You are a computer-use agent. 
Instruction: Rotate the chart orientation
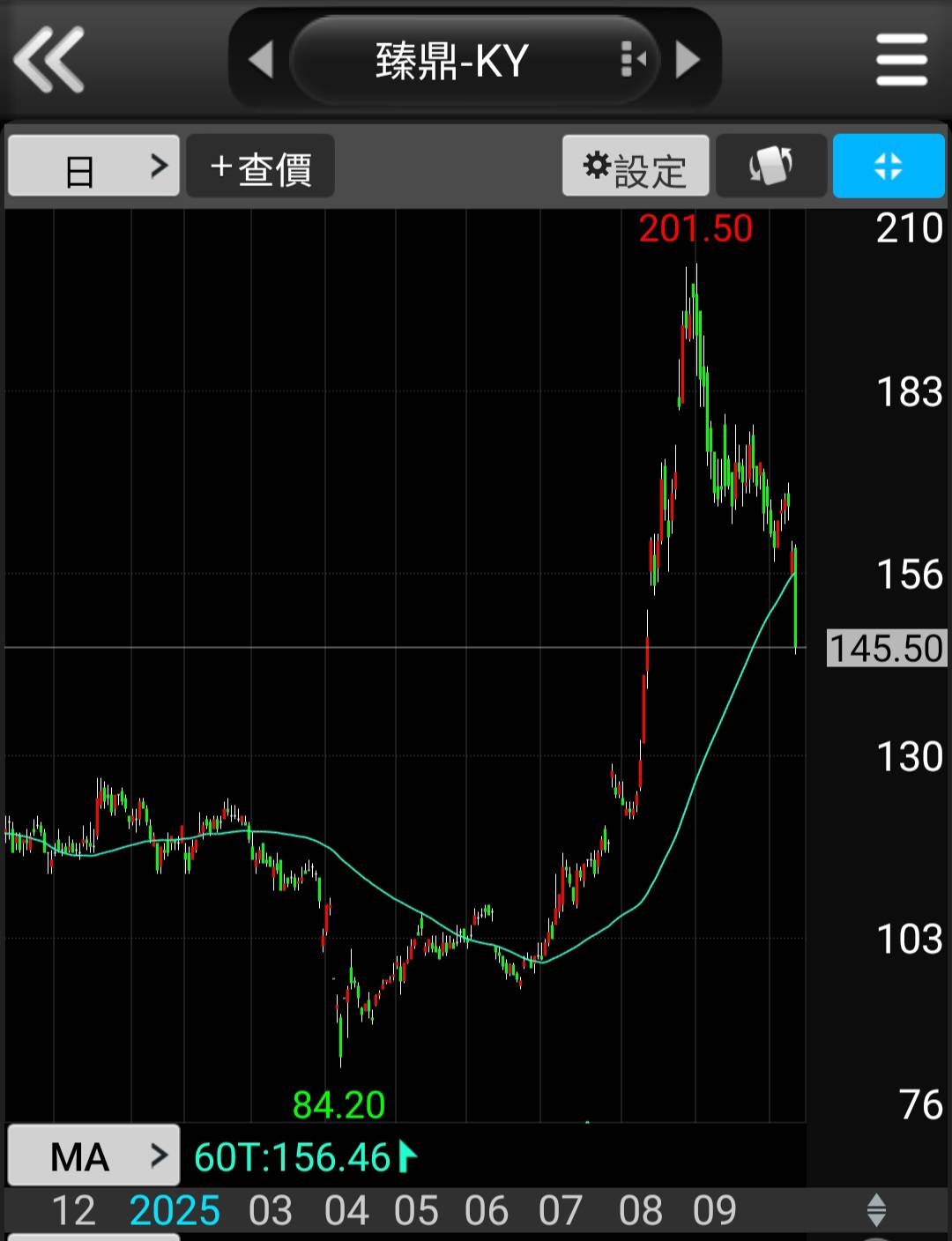point(771,166)
